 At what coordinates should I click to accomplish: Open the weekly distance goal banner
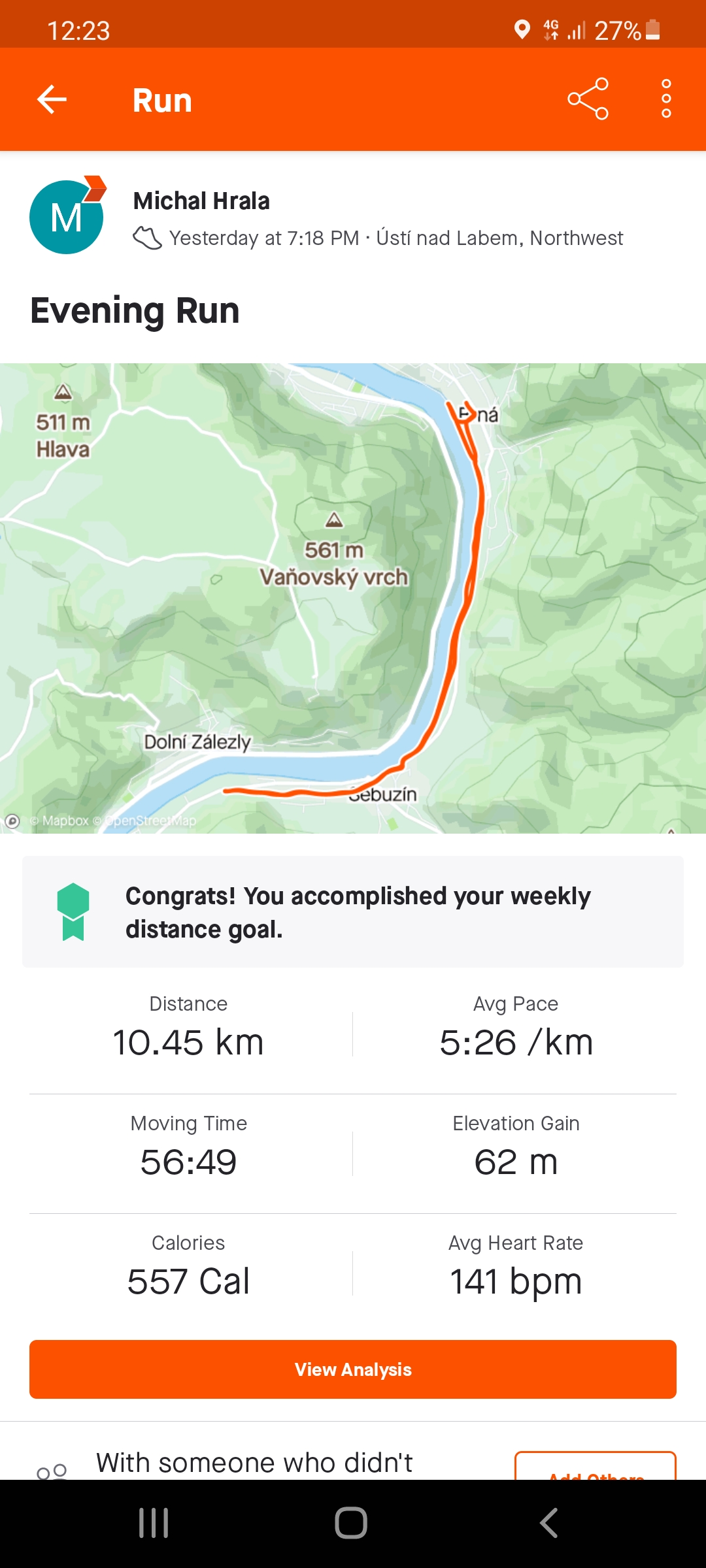(353, 912)
